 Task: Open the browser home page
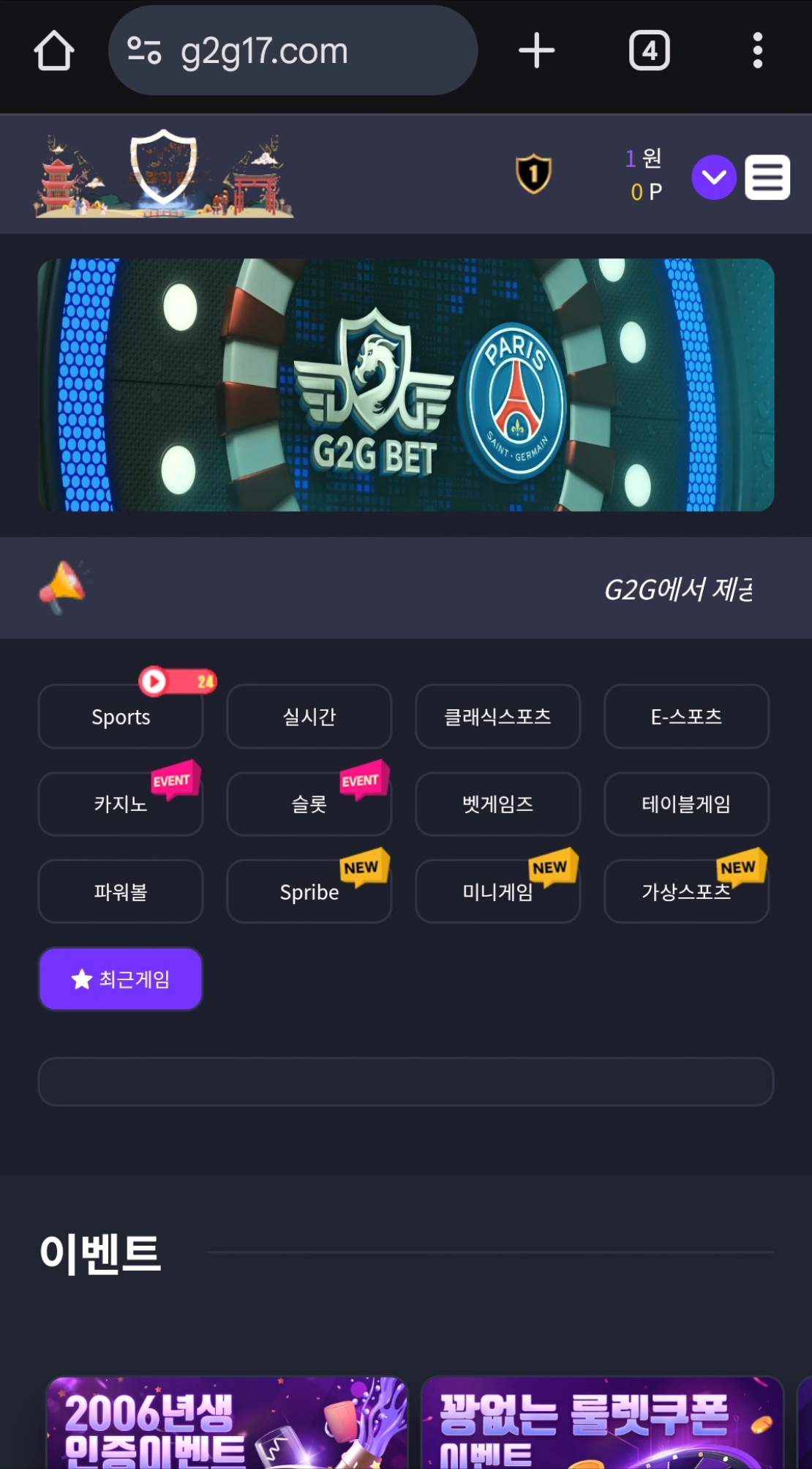tap(53, 51)
